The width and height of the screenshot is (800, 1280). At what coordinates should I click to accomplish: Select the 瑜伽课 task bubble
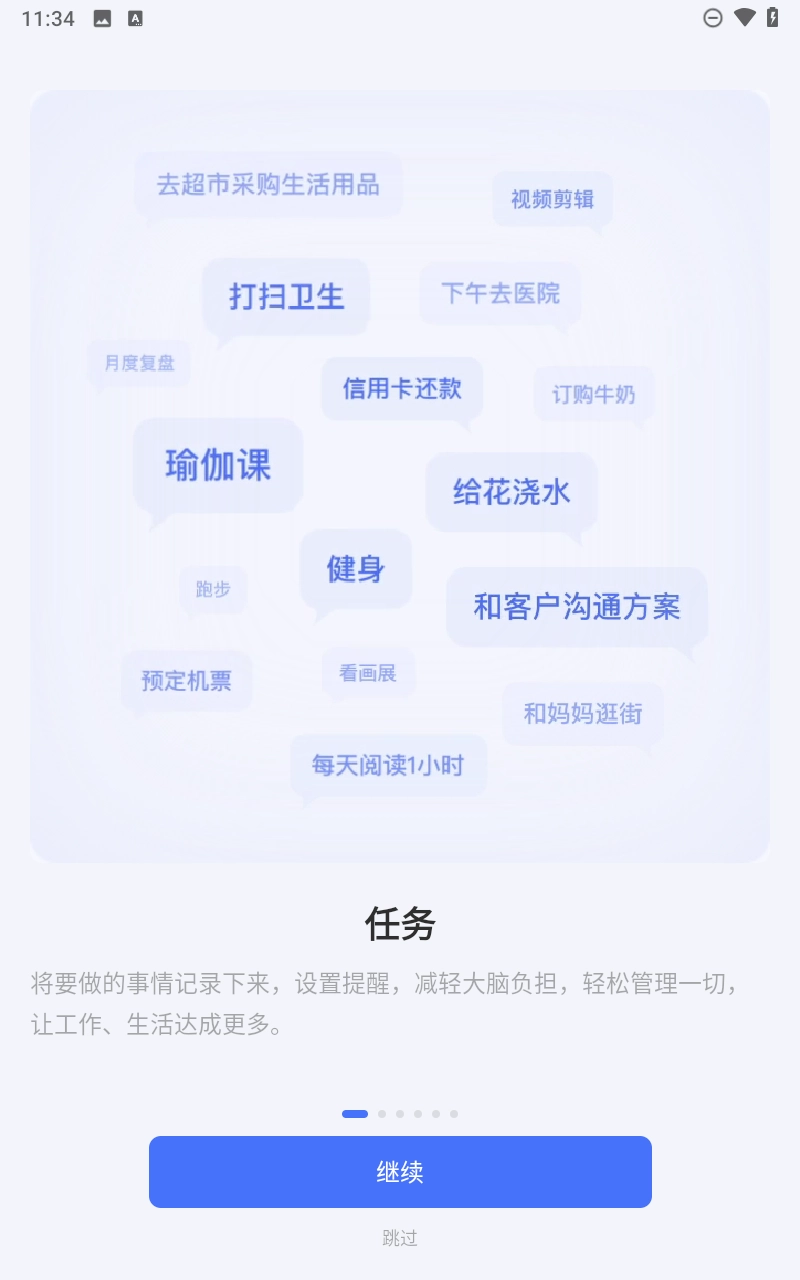coord(217,465)
